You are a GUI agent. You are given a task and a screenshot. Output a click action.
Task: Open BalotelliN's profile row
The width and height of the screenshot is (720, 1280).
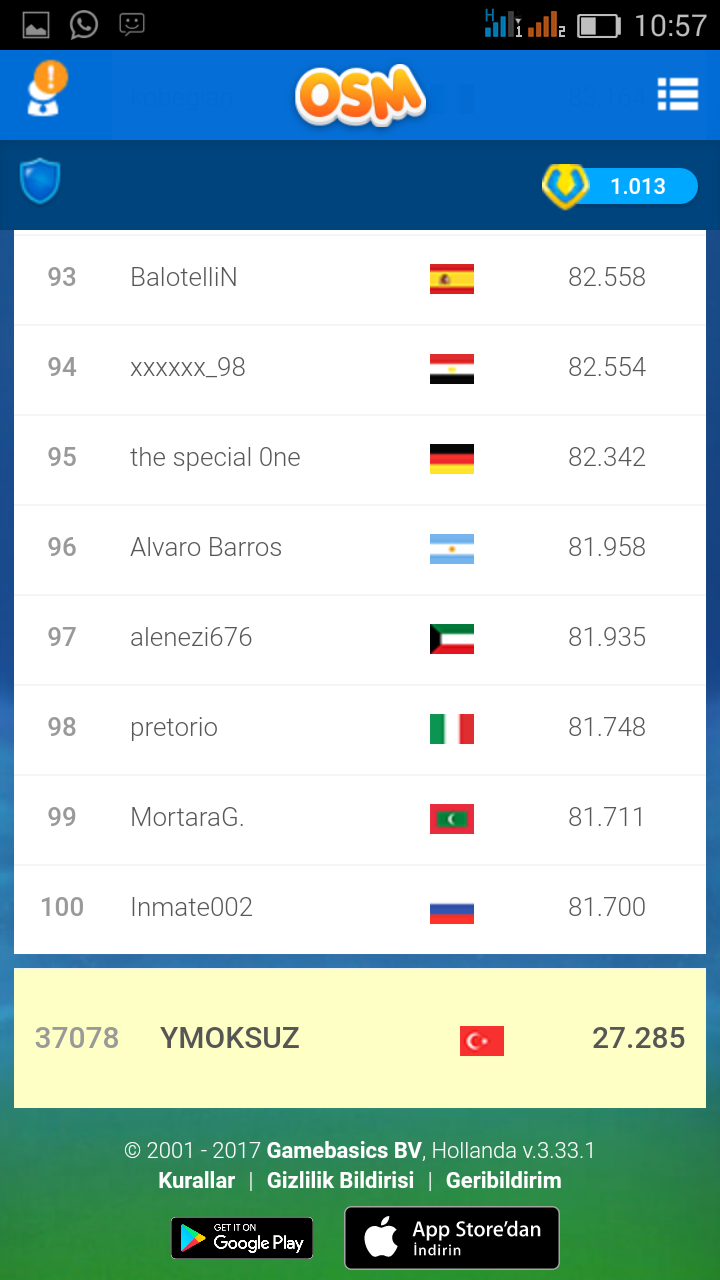point(360,278)
